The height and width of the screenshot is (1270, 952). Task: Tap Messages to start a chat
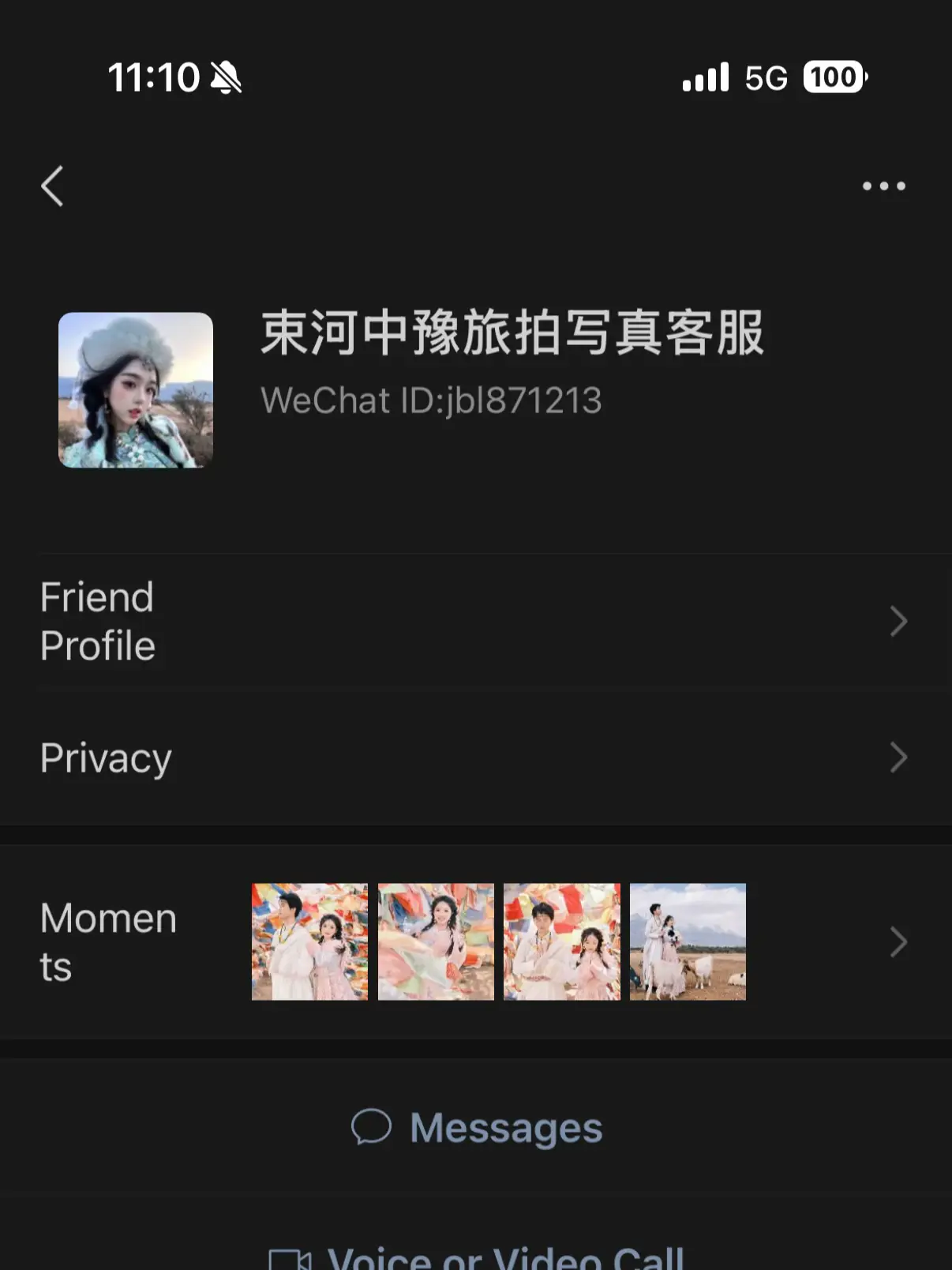click(477, 1128)
